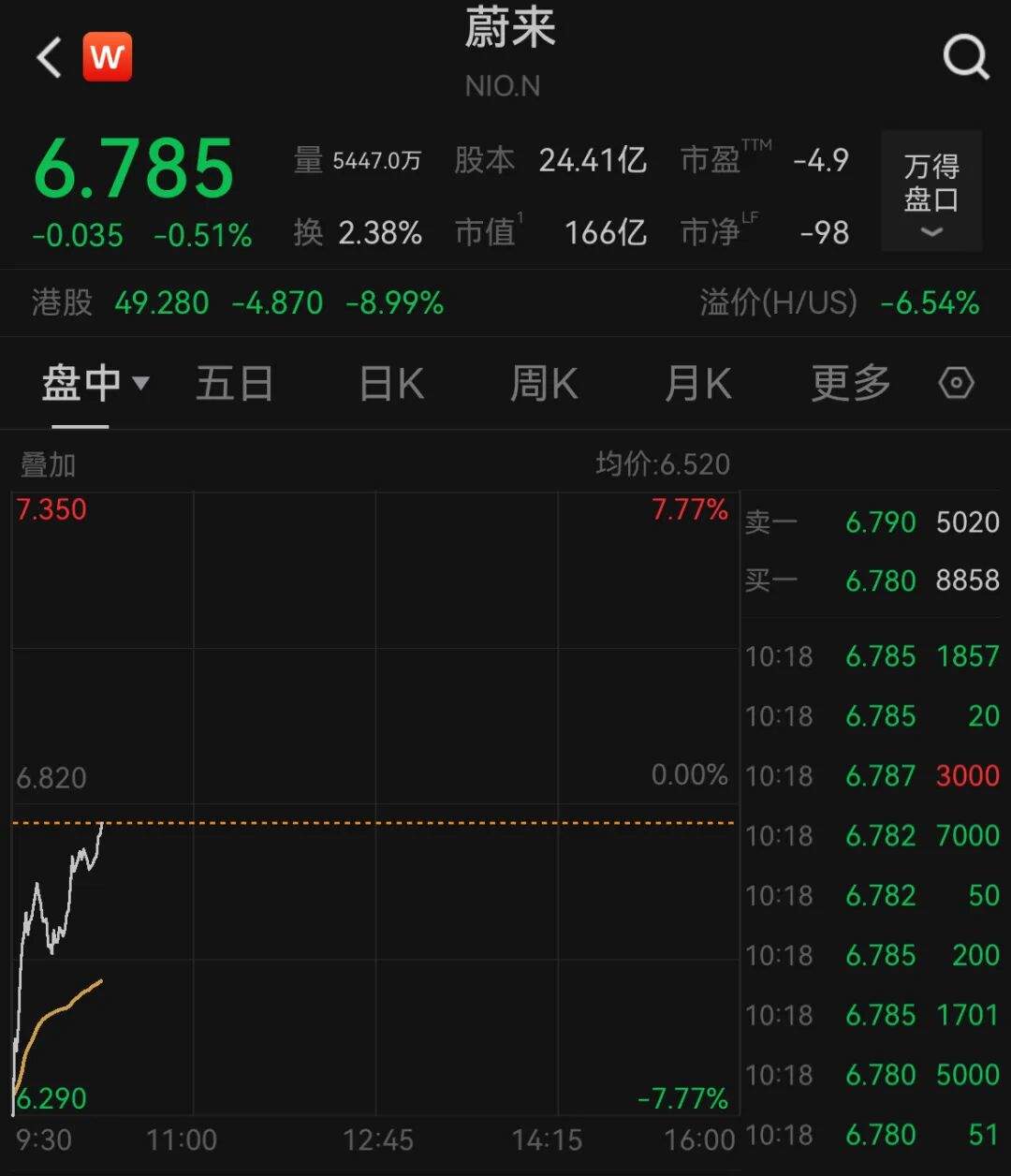1011x1176 pixels.
Task: Search for another stock
Action: point(965,58)
